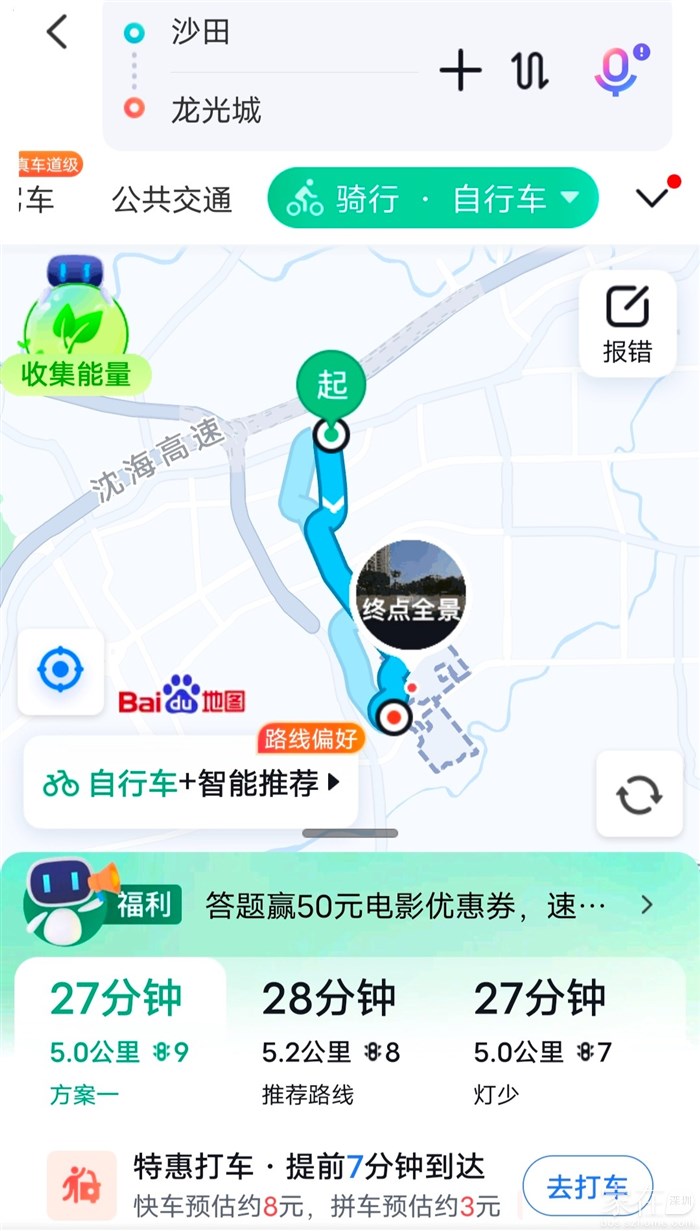
Task: Tap 去打车 to hail a ride
Action: [587, 1187]
